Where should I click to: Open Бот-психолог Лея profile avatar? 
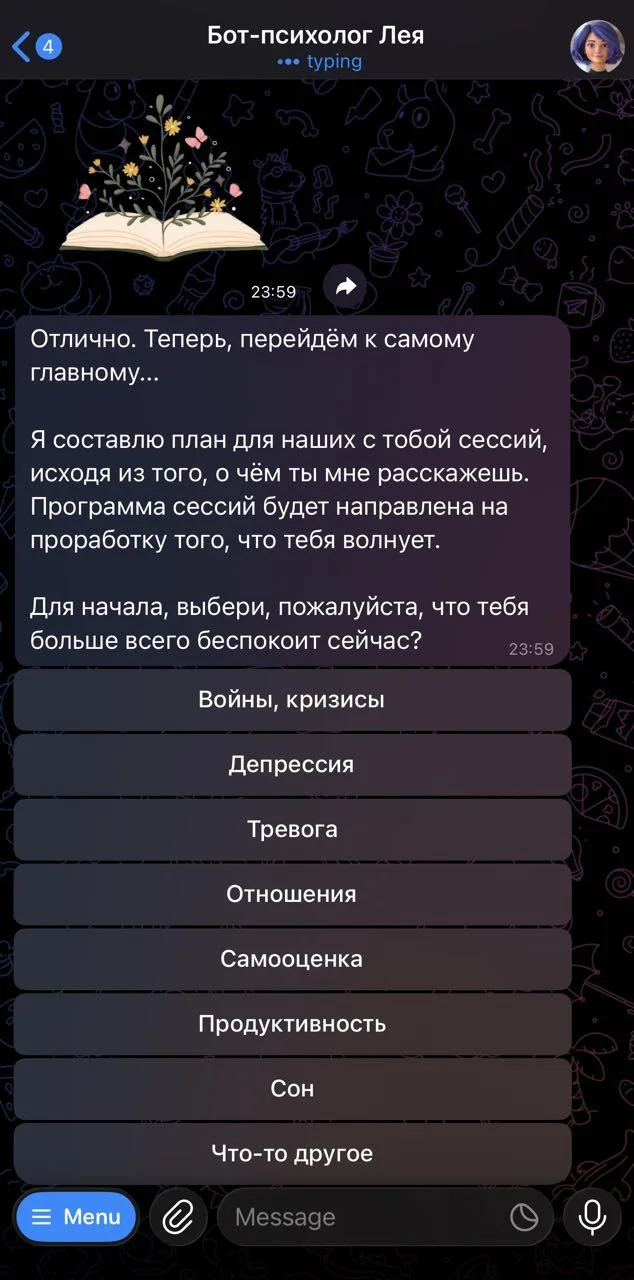pyautogui.click(x=597, y=46)
